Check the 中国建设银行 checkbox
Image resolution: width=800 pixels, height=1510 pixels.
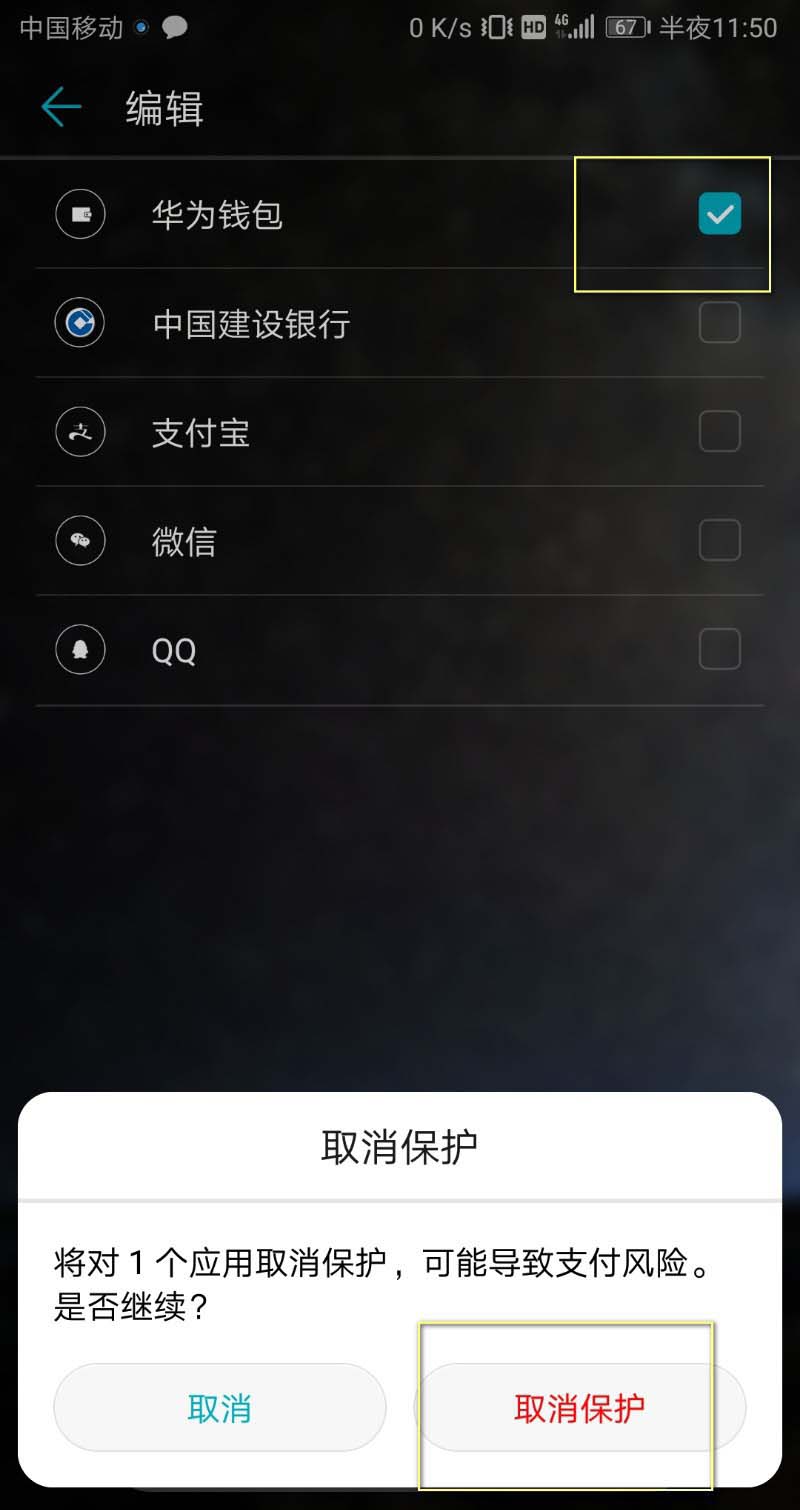pyautogui.click(x=719, y=323)
